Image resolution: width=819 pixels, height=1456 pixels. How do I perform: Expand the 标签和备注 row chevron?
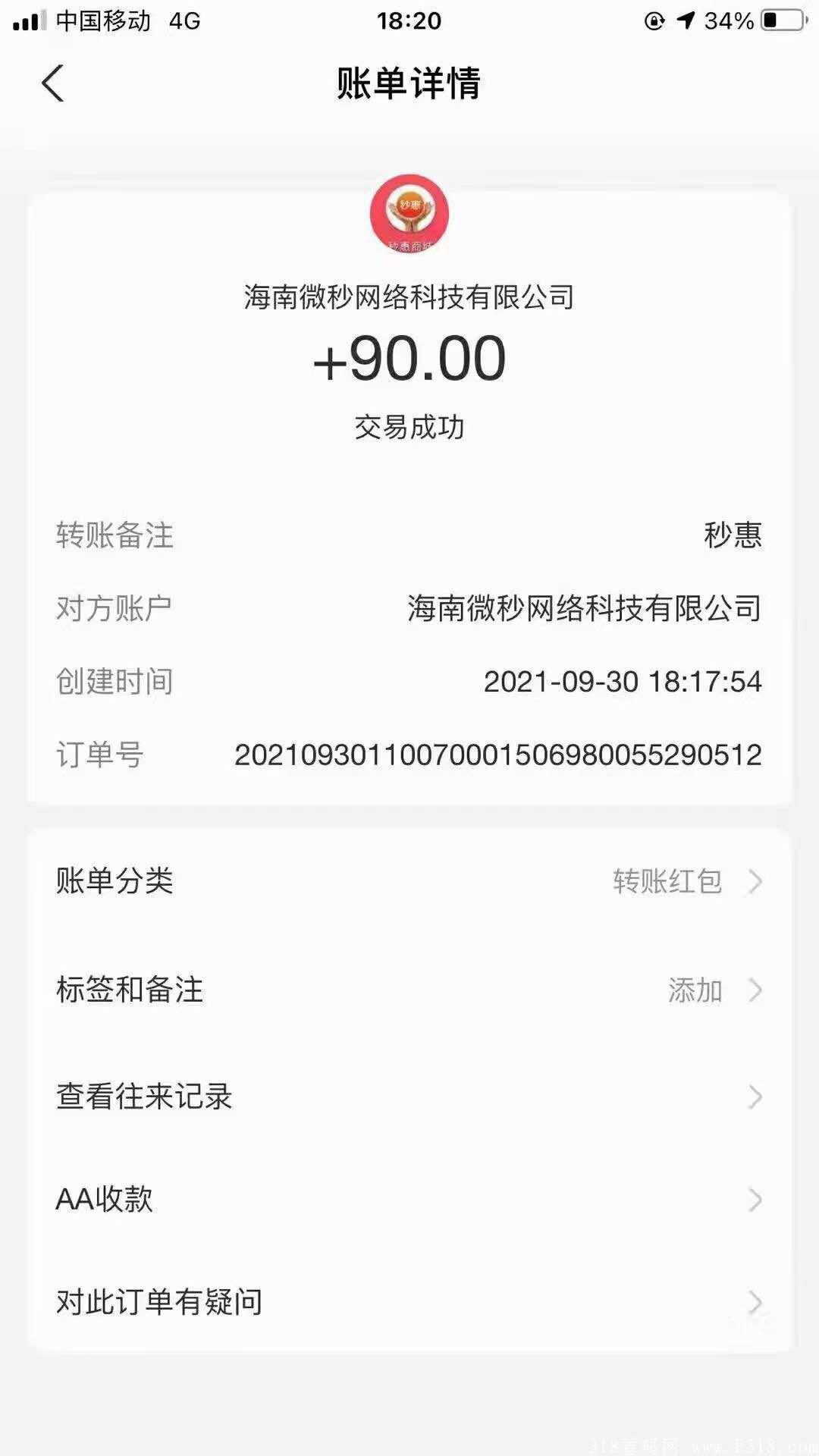click(x=753, y=990)
